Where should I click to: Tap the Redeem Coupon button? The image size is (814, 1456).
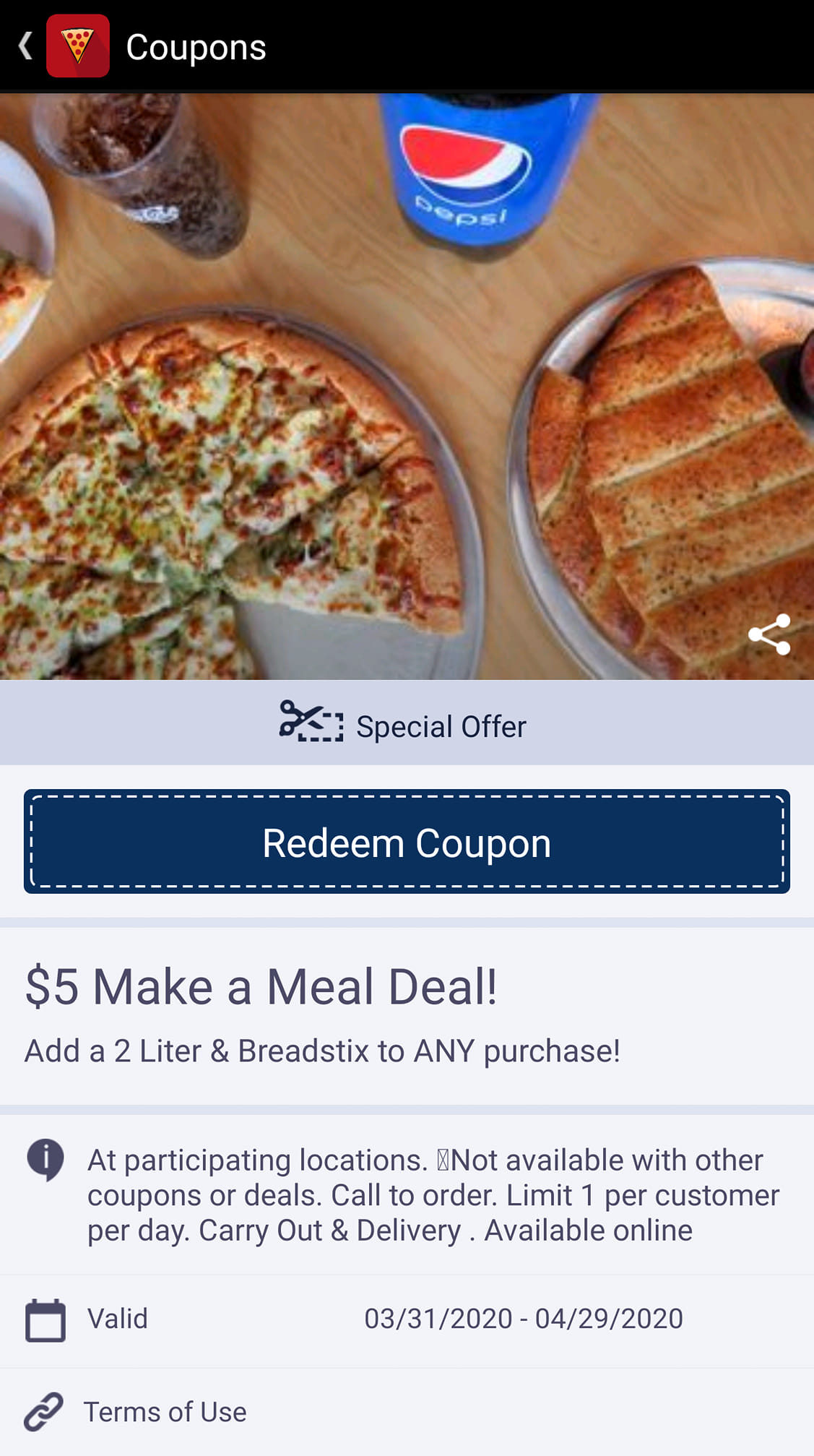407,842
